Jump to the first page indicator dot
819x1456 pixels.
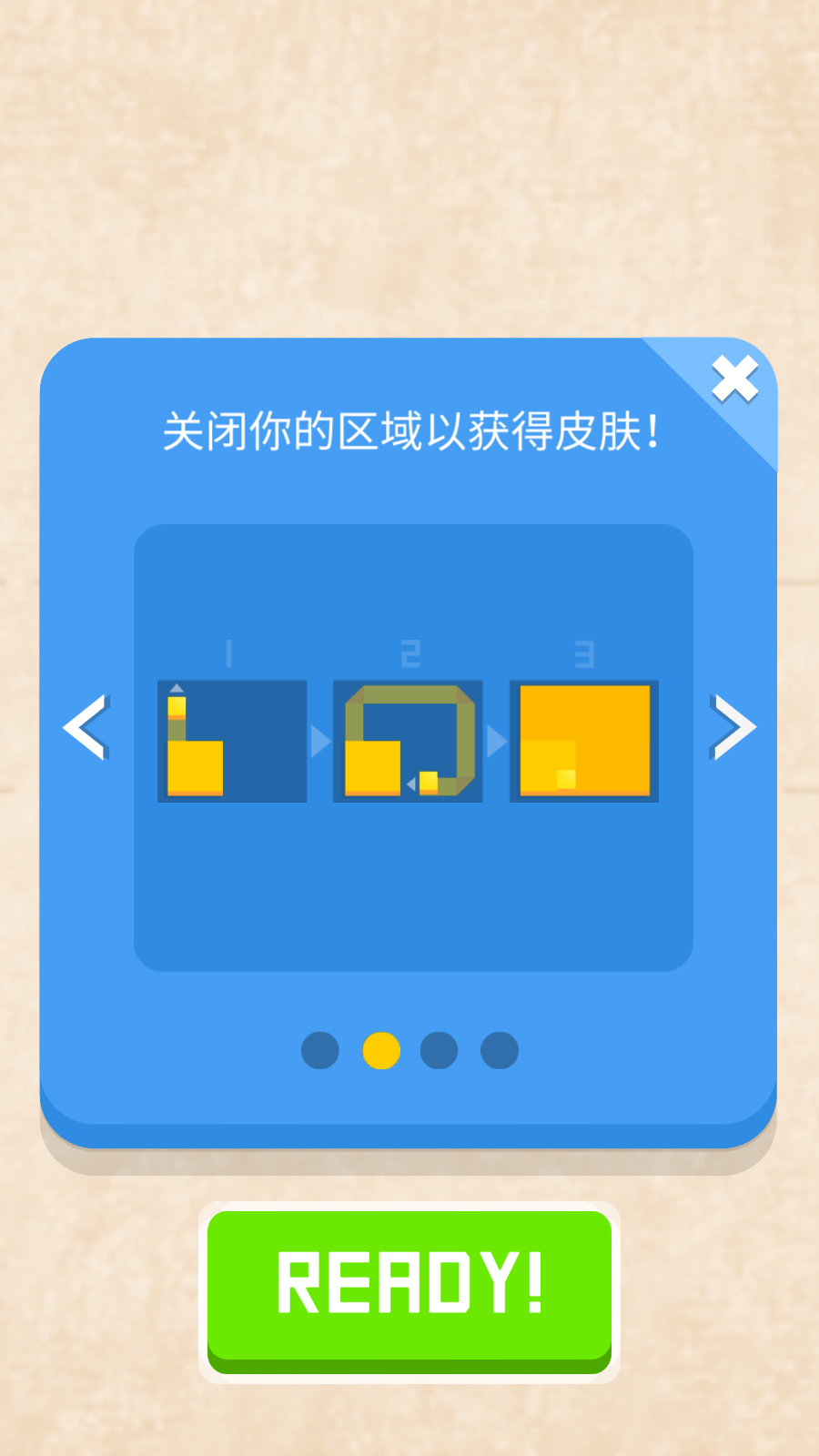pos(320,1050)
